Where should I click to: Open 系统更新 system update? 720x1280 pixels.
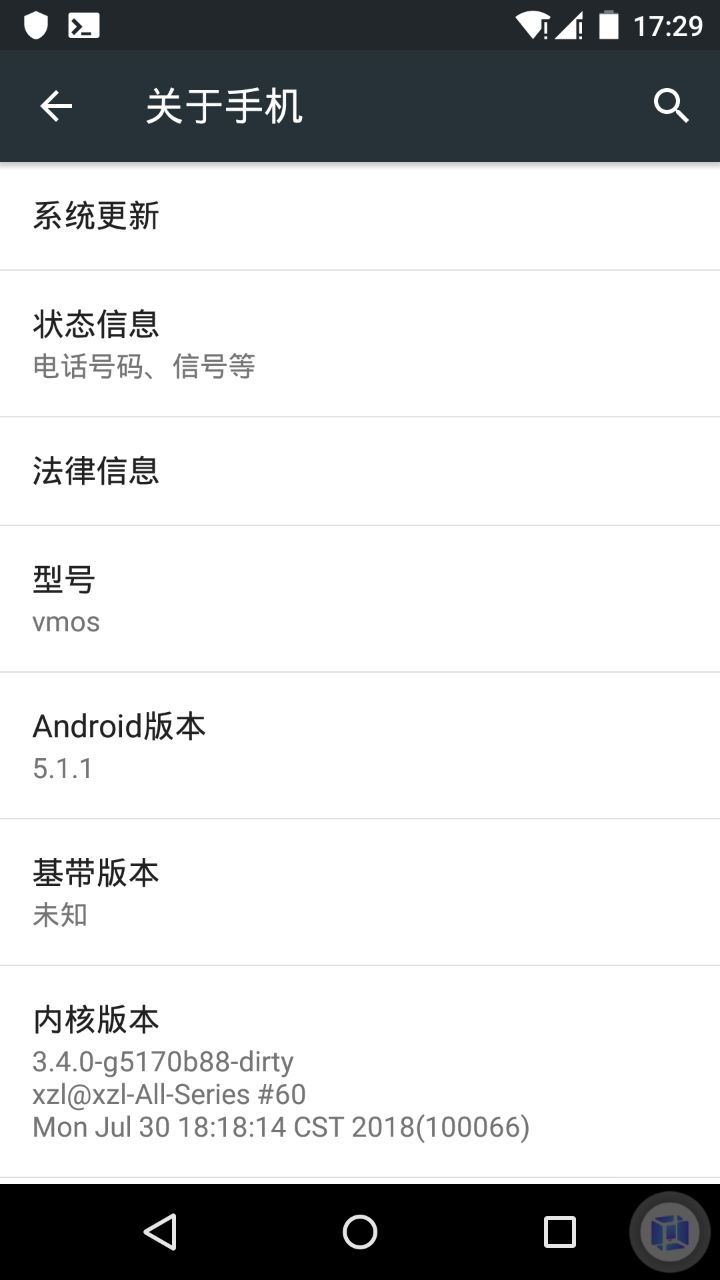click(x=360, y=216)
